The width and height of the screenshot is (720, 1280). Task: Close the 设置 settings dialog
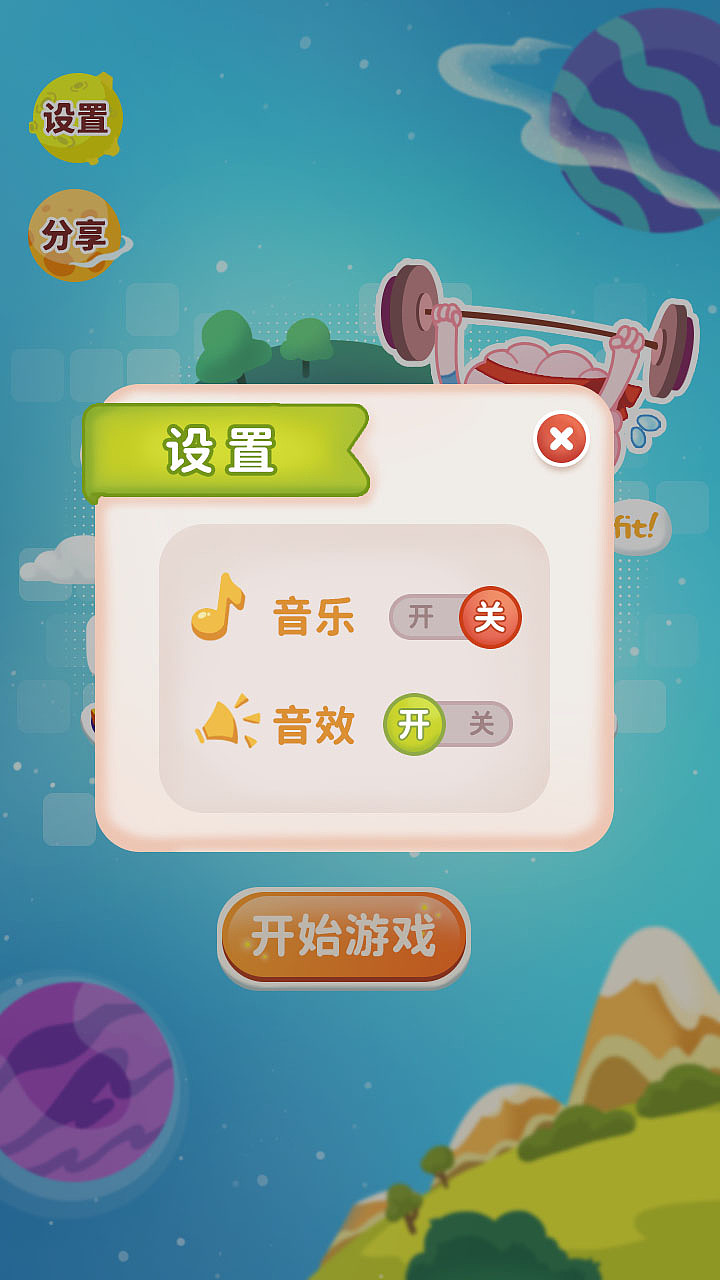pyautogui.click(x=561, y=439)
